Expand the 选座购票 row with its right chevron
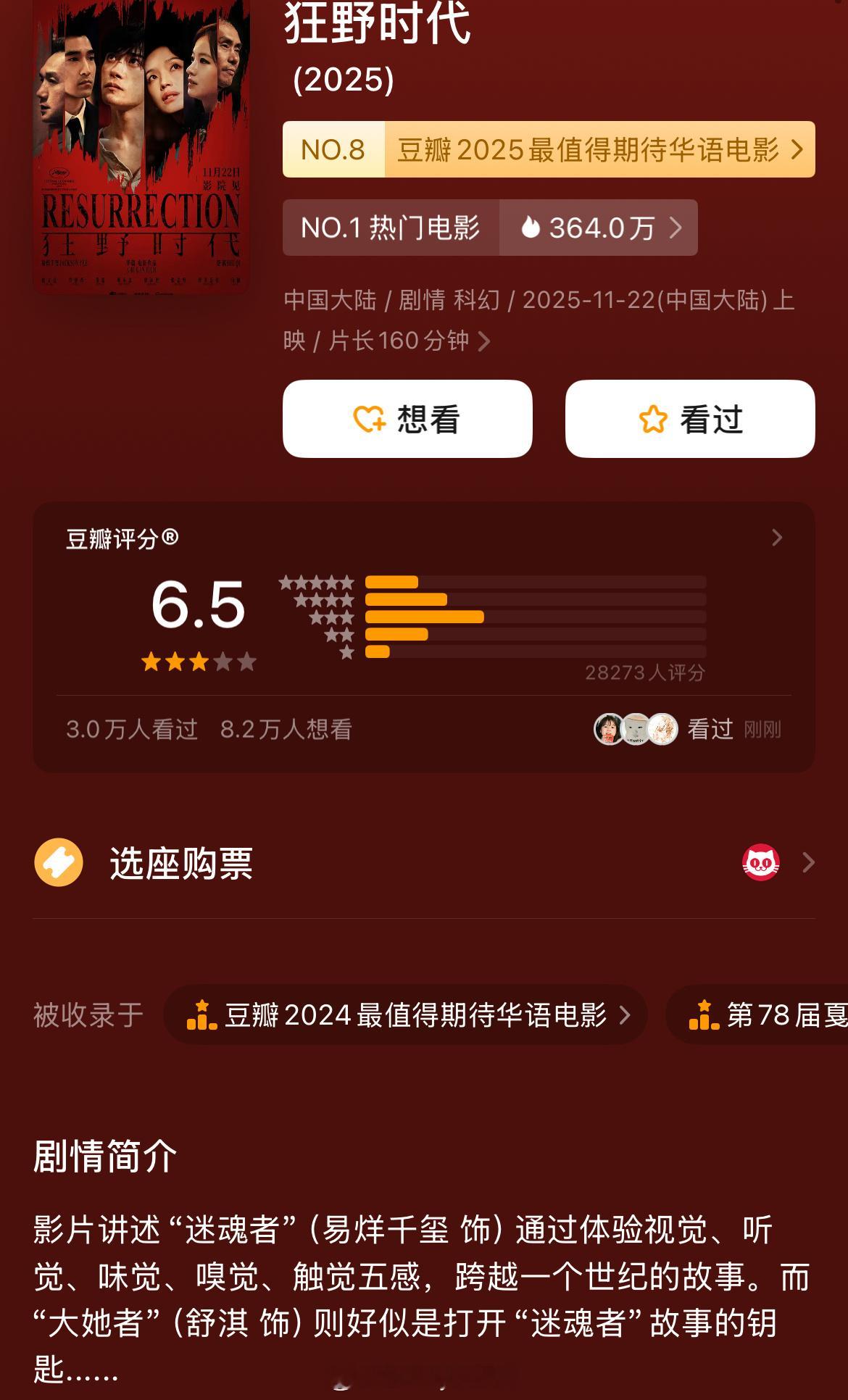Screen dimensions: 848x1400 [809, 864]
